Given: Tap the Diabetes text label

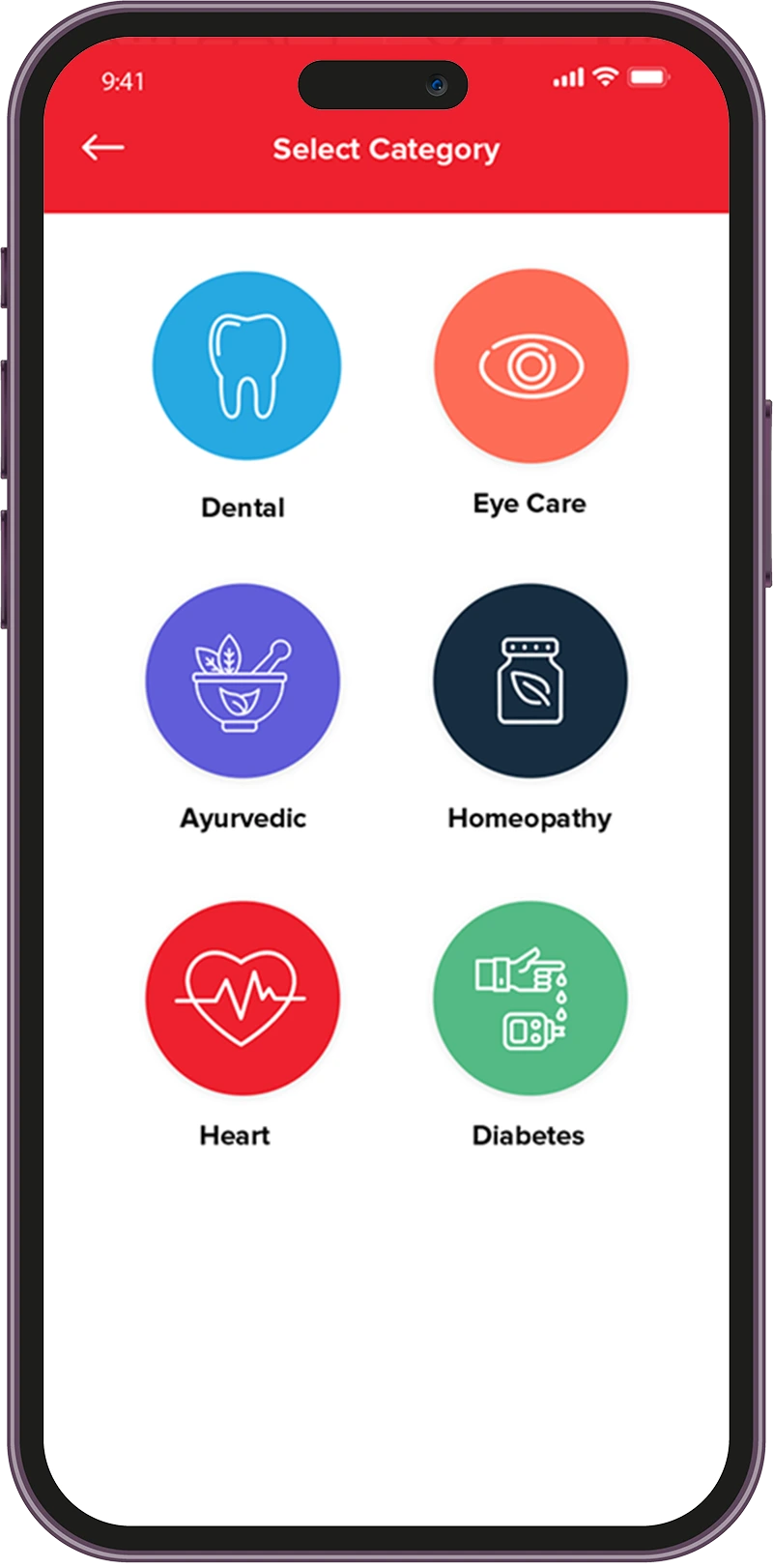Looking at the screenshot, I should point(528,1135).
